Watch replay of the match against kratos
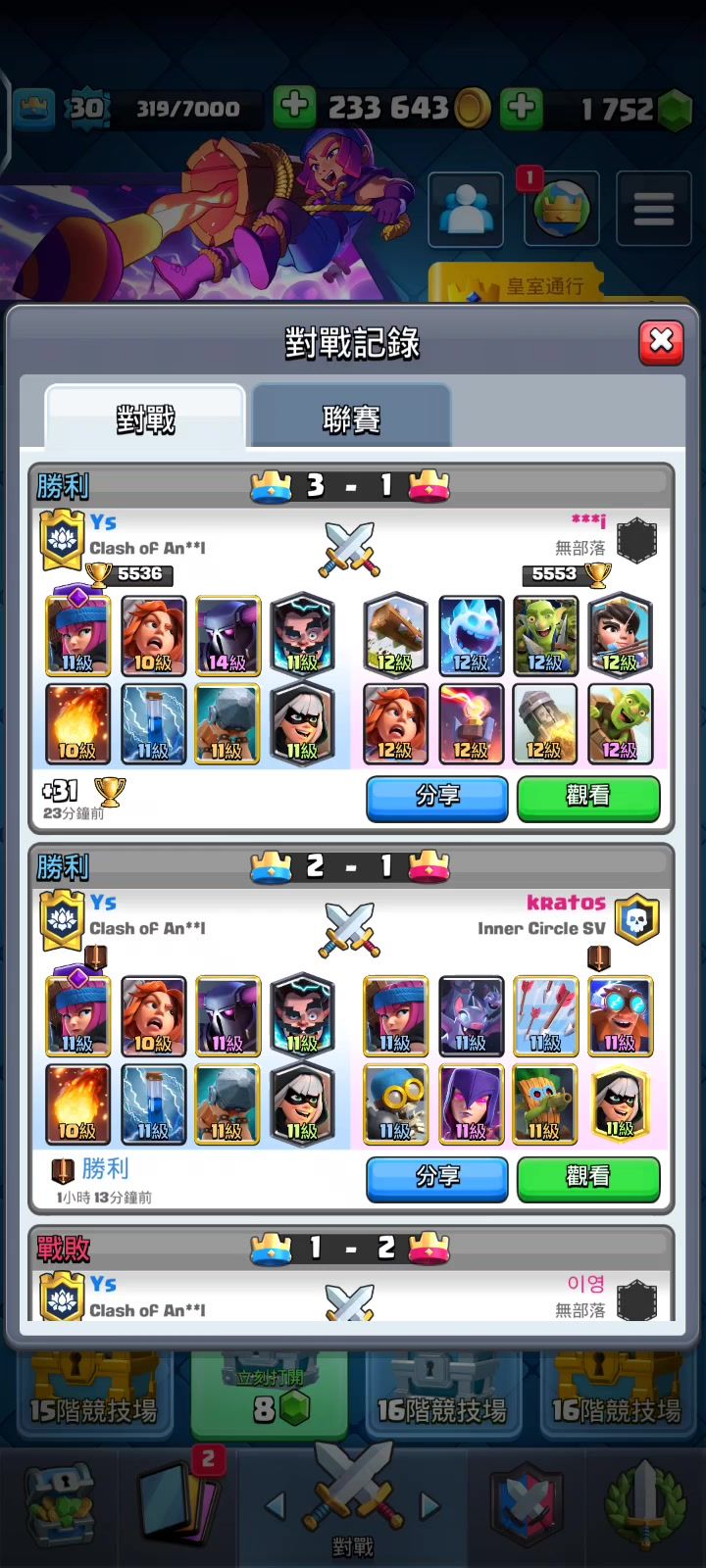 (587, 1177)
